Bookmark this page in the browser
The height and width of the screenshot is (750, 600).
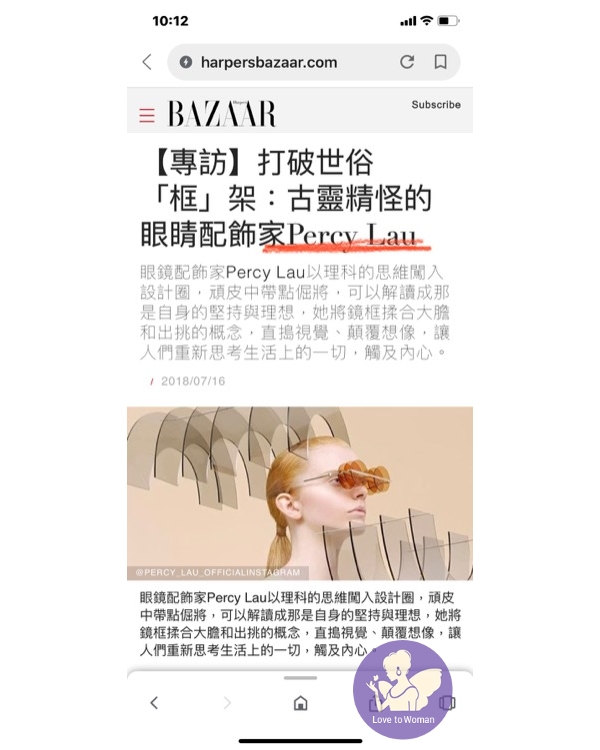[440, 62]
